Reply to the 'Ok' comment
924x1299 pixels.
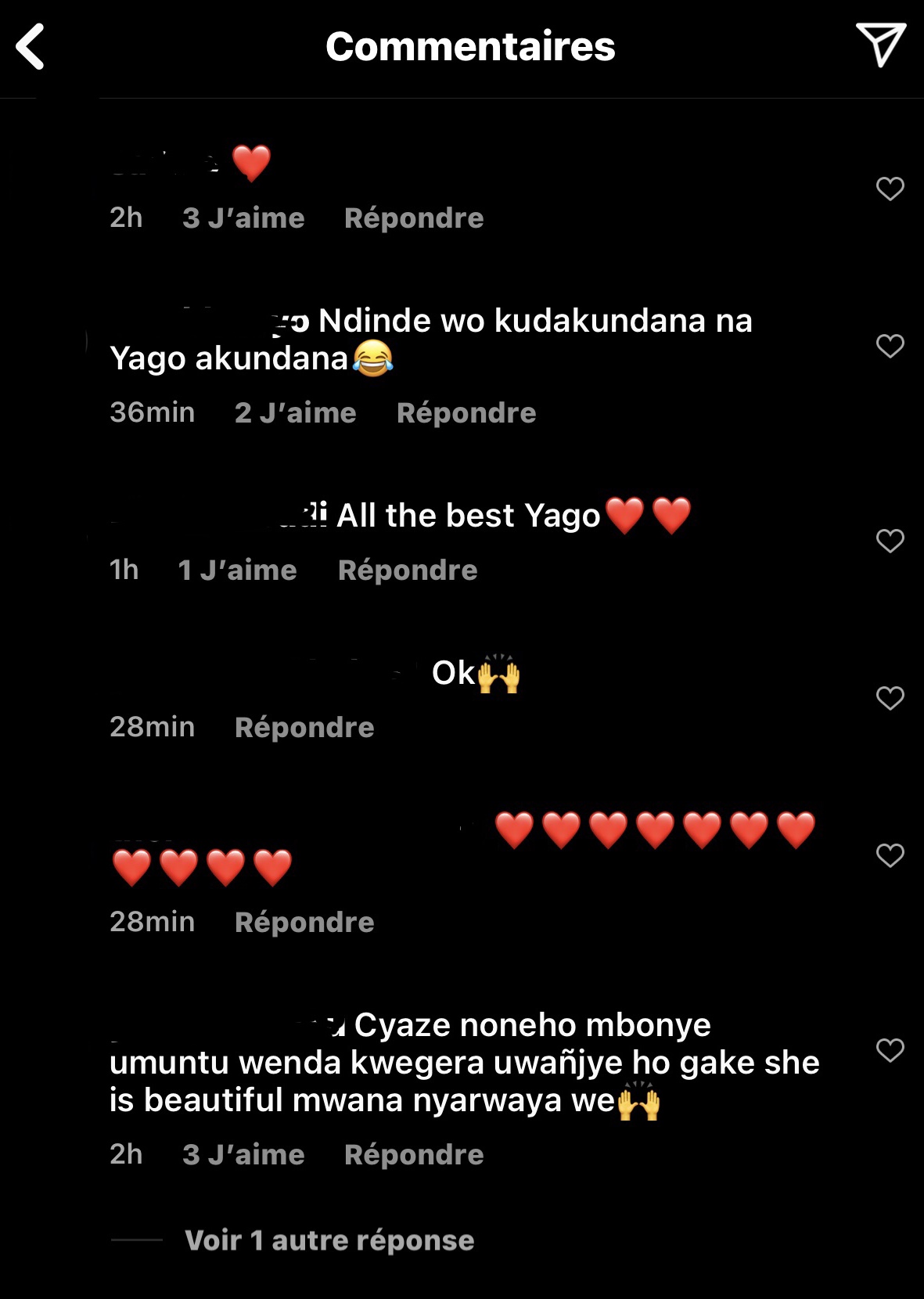[x=304, y=728]
